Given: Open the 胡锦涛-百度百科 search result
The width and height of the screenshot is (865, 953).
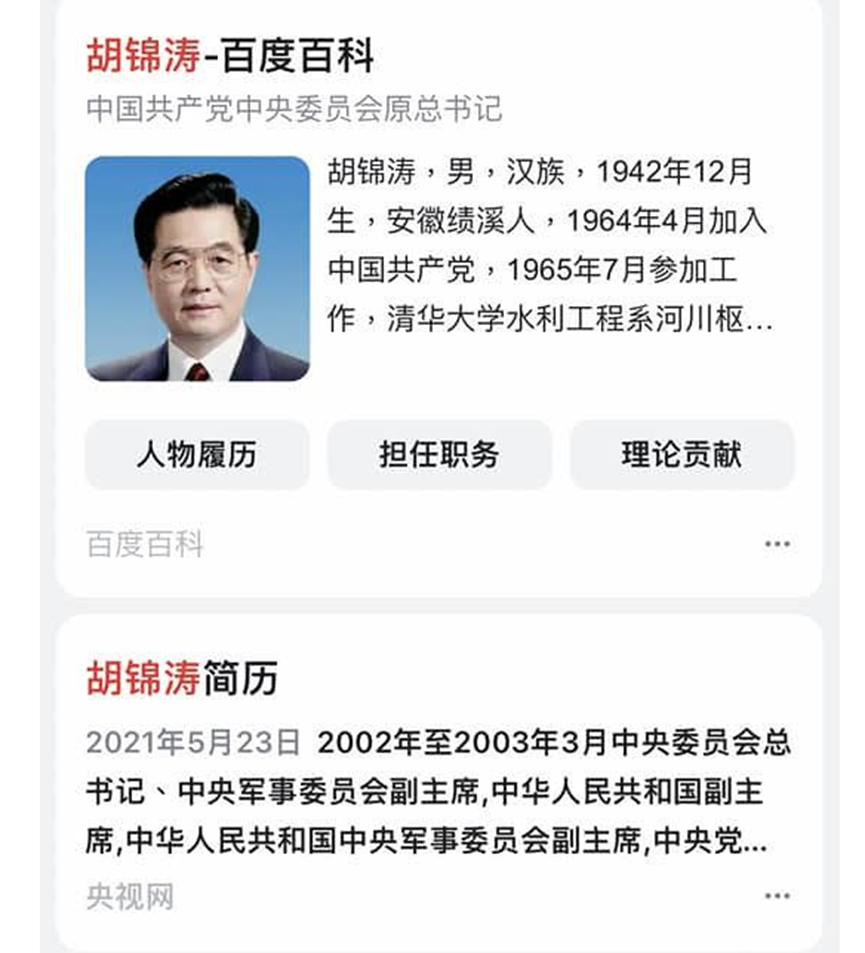Looking at the screenshot, I should tap(230, 55).
